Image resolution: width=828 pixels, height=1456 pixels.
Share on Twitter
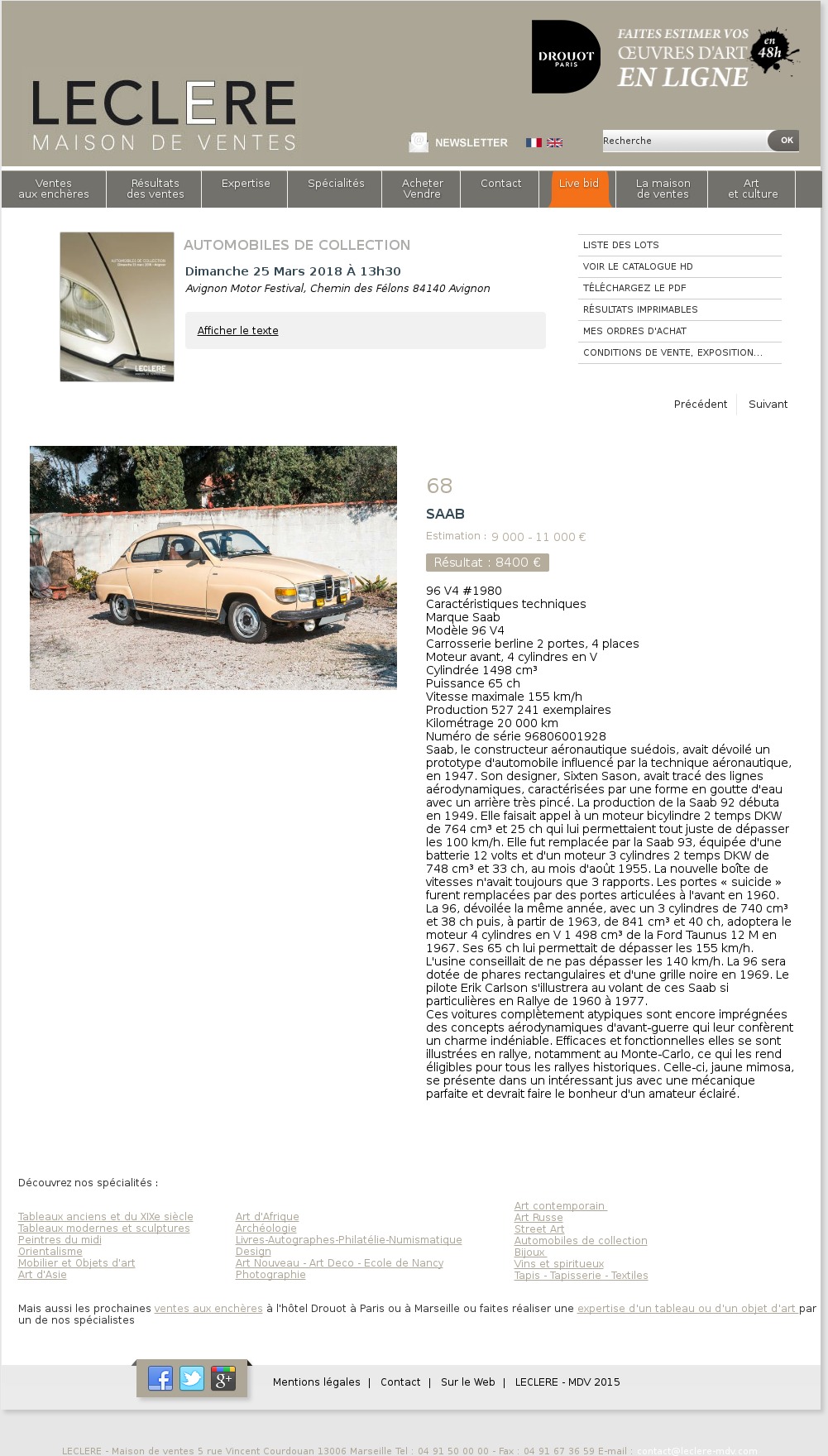point(192,1378)
